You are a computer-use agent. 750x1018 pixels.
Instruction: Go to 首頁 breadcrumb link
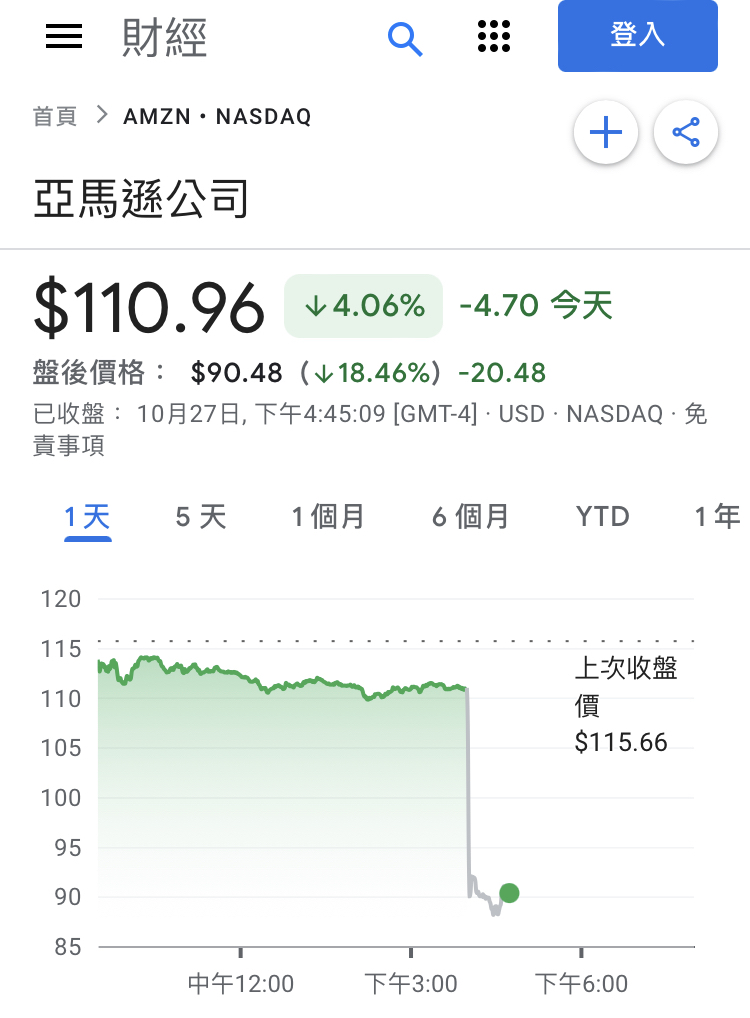(x=55, y=117)
